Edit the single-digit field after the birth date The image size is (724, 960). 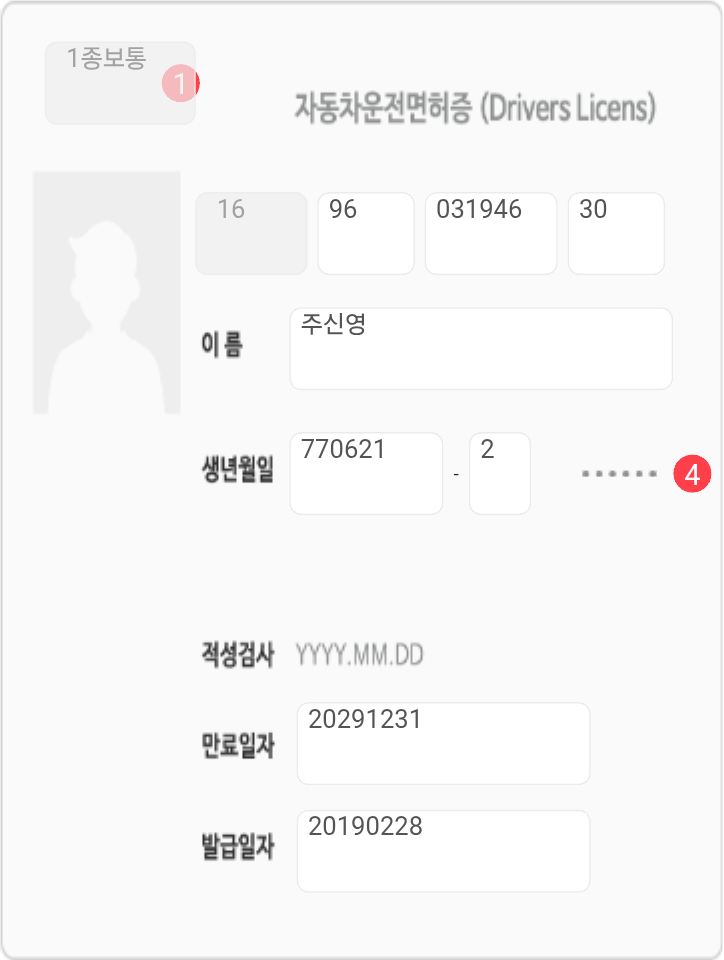click(x=500, y=473)
